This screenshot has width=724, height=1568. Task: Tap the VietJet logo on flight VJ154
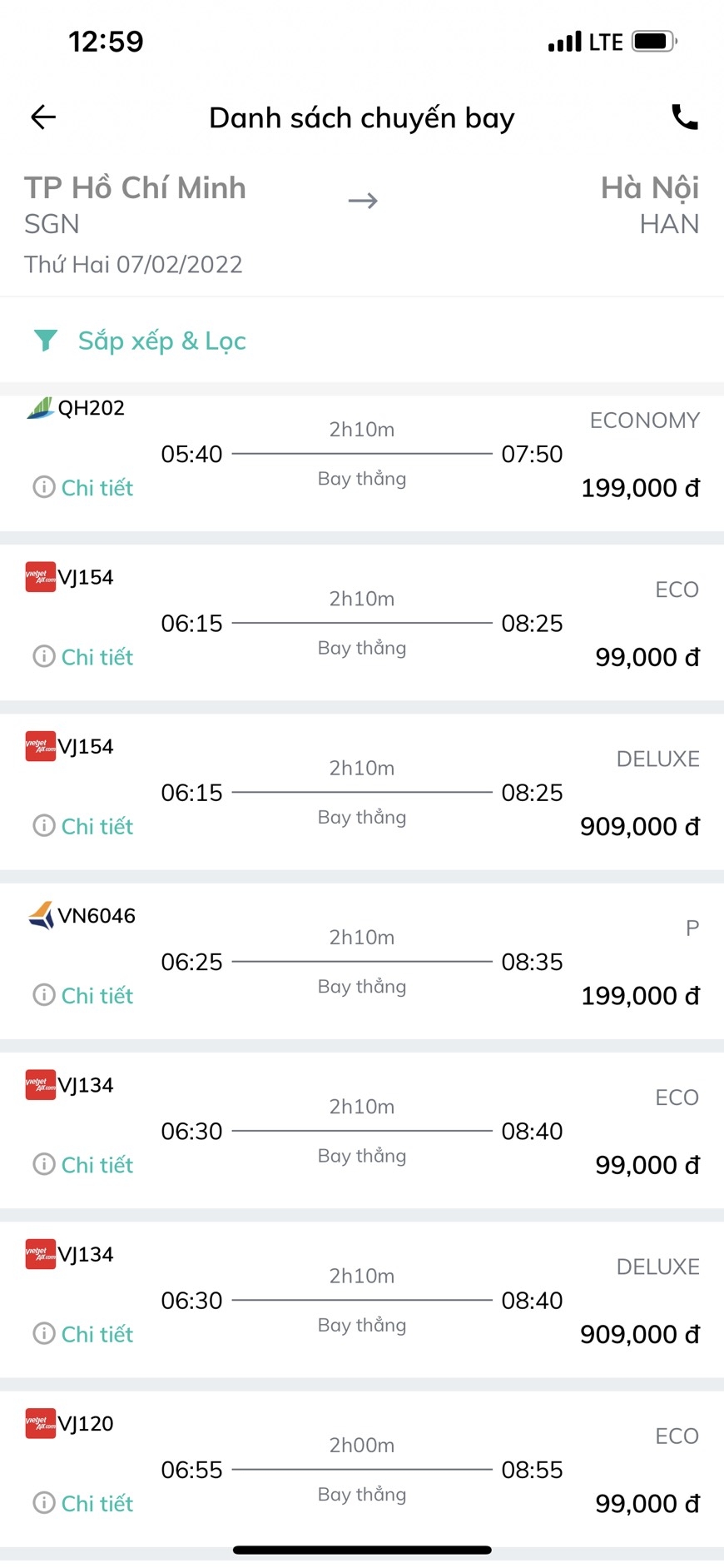pos(39,576)
